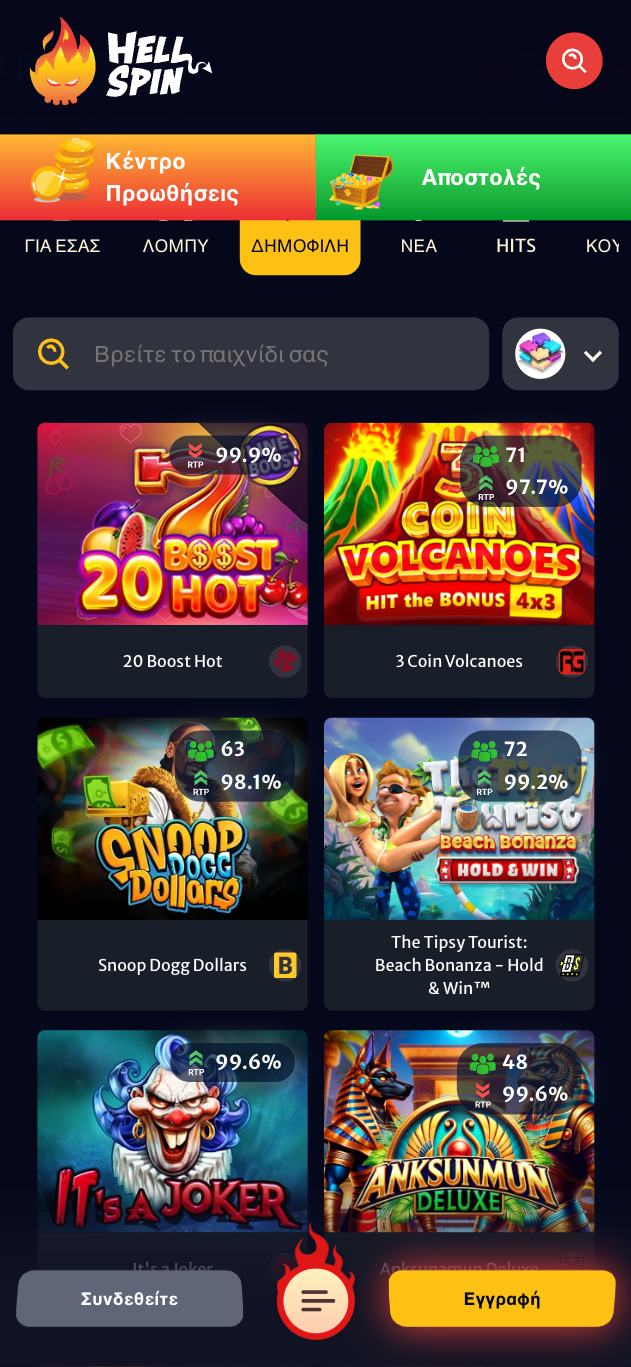The image size is (631, 1367).
Task: Switch to the ΝΕΑ tab
Action: tap(418, 245)
